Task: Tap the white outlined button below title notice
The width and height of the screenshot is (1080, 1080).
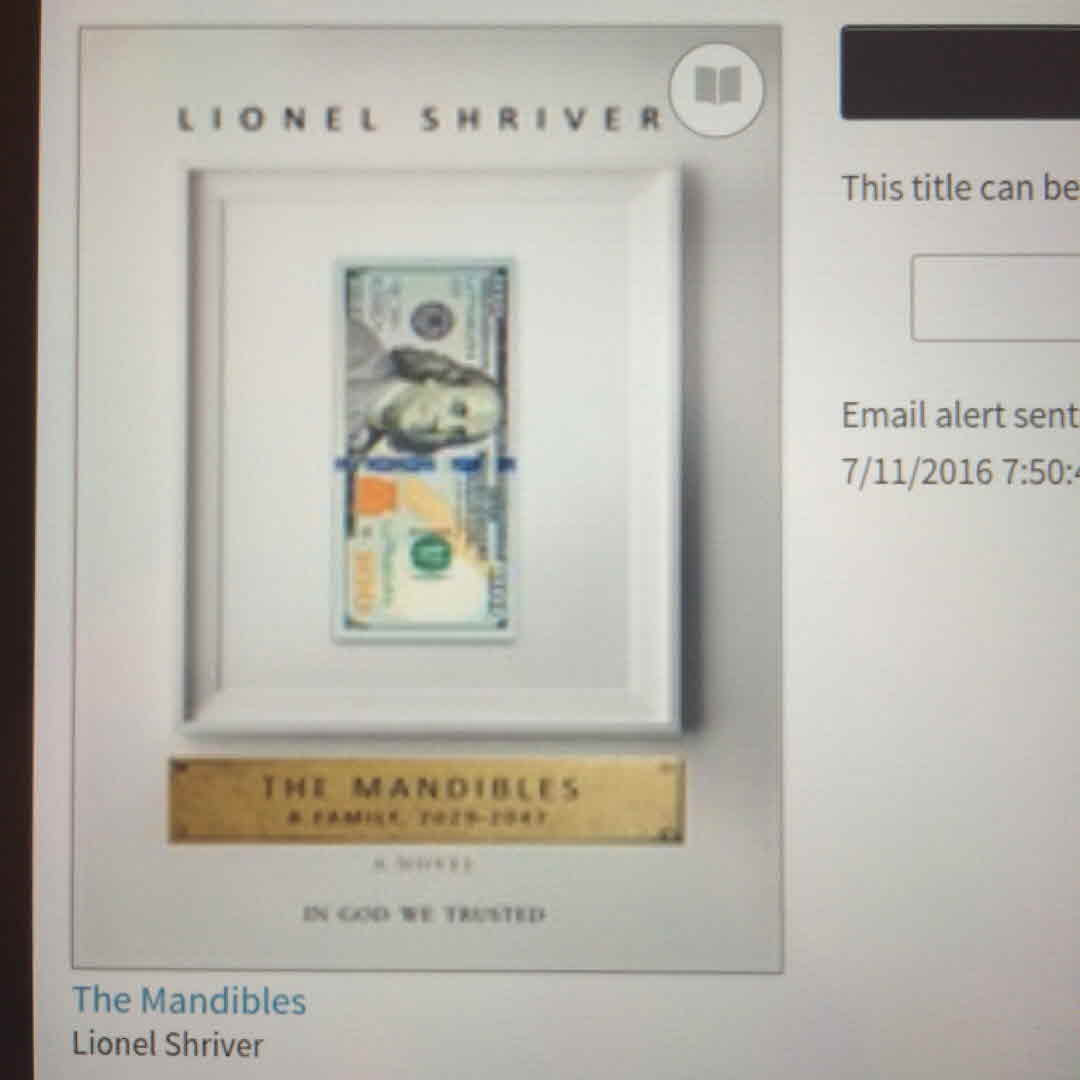Action: tap(995, 298)
